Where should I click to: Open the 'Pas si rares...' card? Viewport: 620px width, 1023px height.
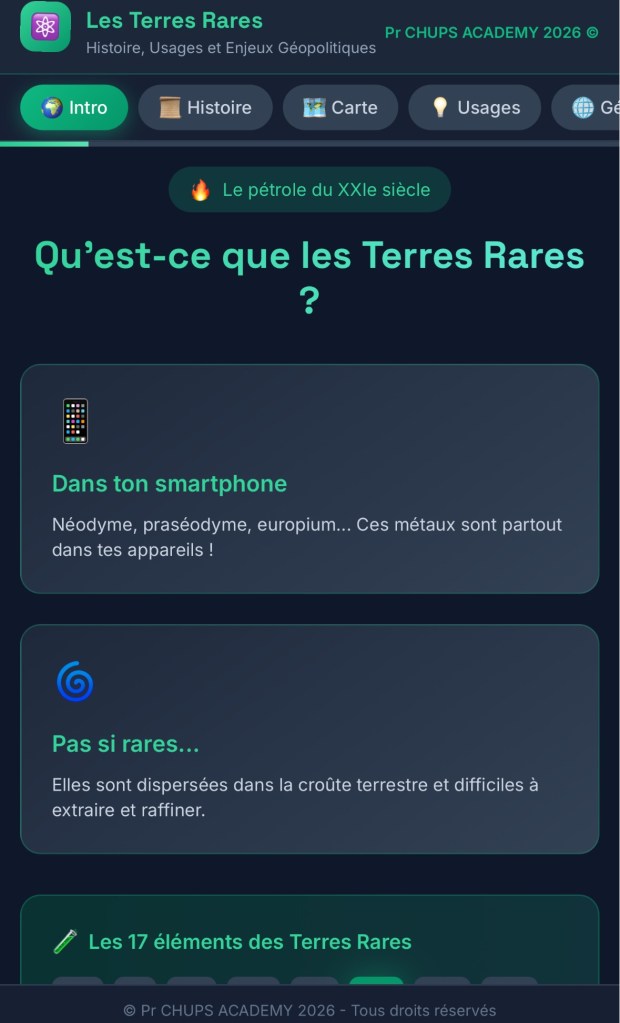coord(309,739)
